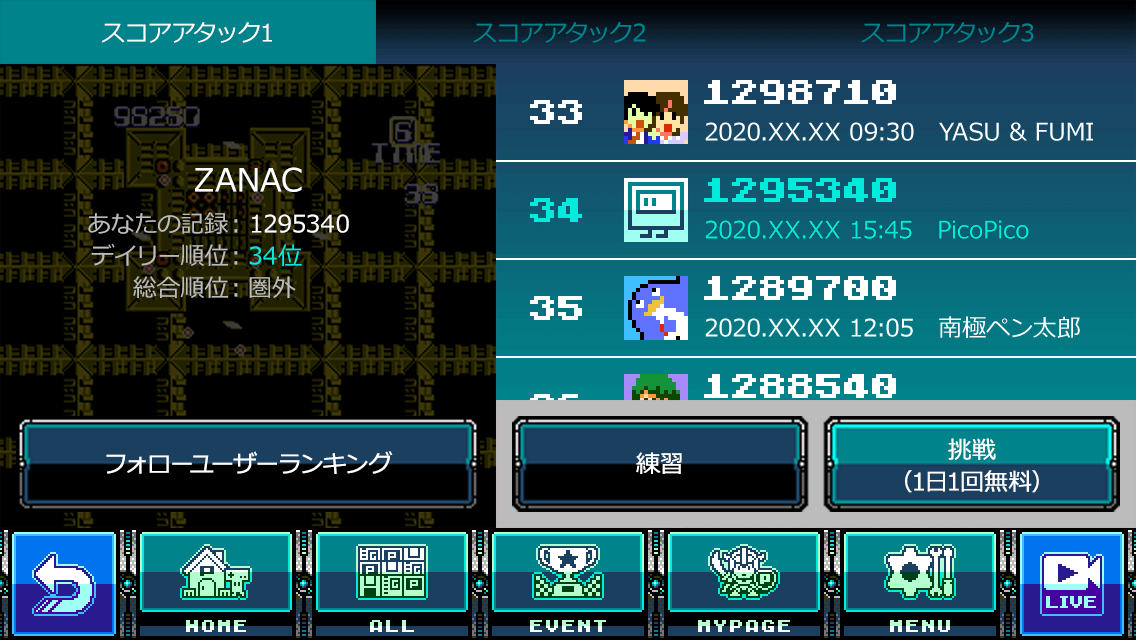1136x640 pixels.
Task: Open MYPAGE
Action: pyautogui.click(x=744, y=585)
